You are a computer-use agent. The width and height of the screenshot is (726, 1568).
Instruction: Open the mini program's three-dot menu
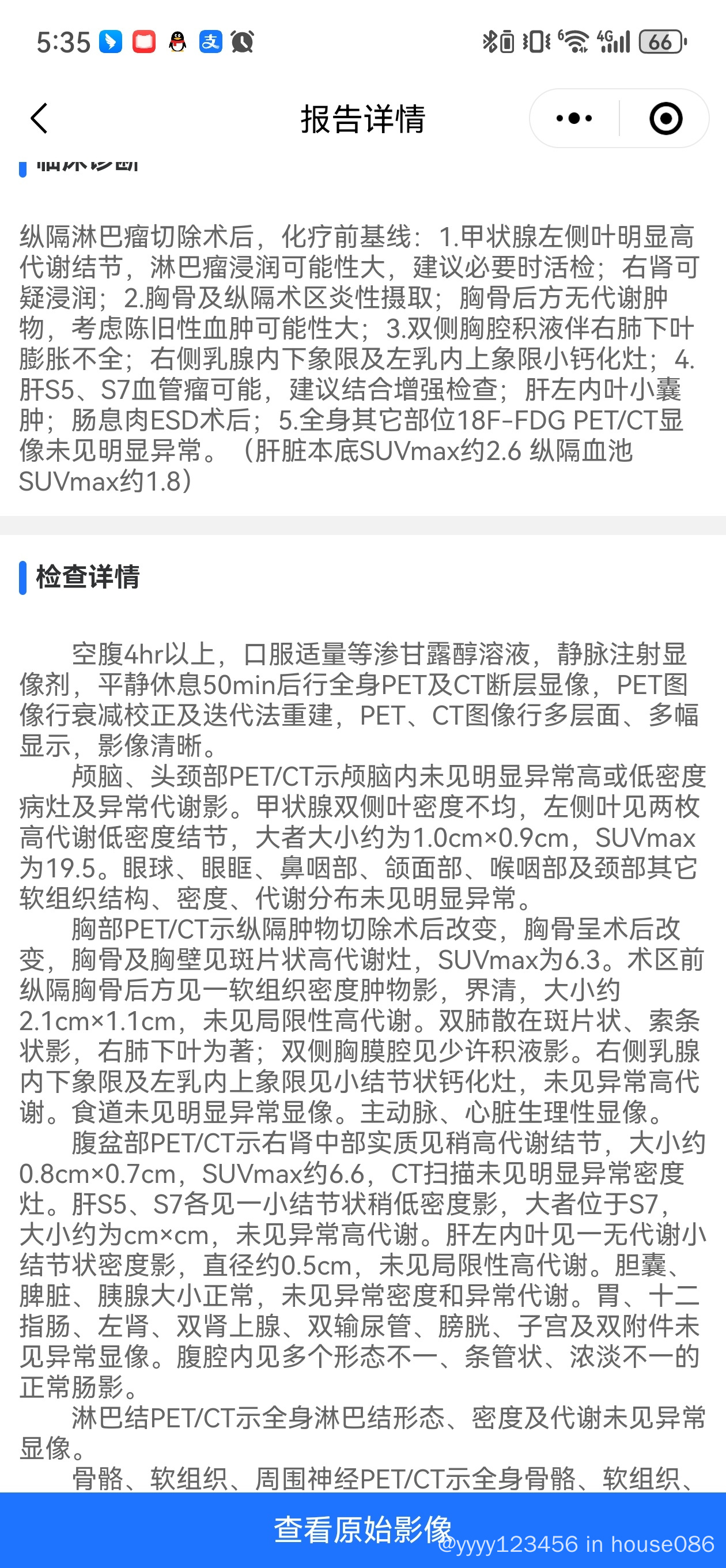(x=574, y=118)
